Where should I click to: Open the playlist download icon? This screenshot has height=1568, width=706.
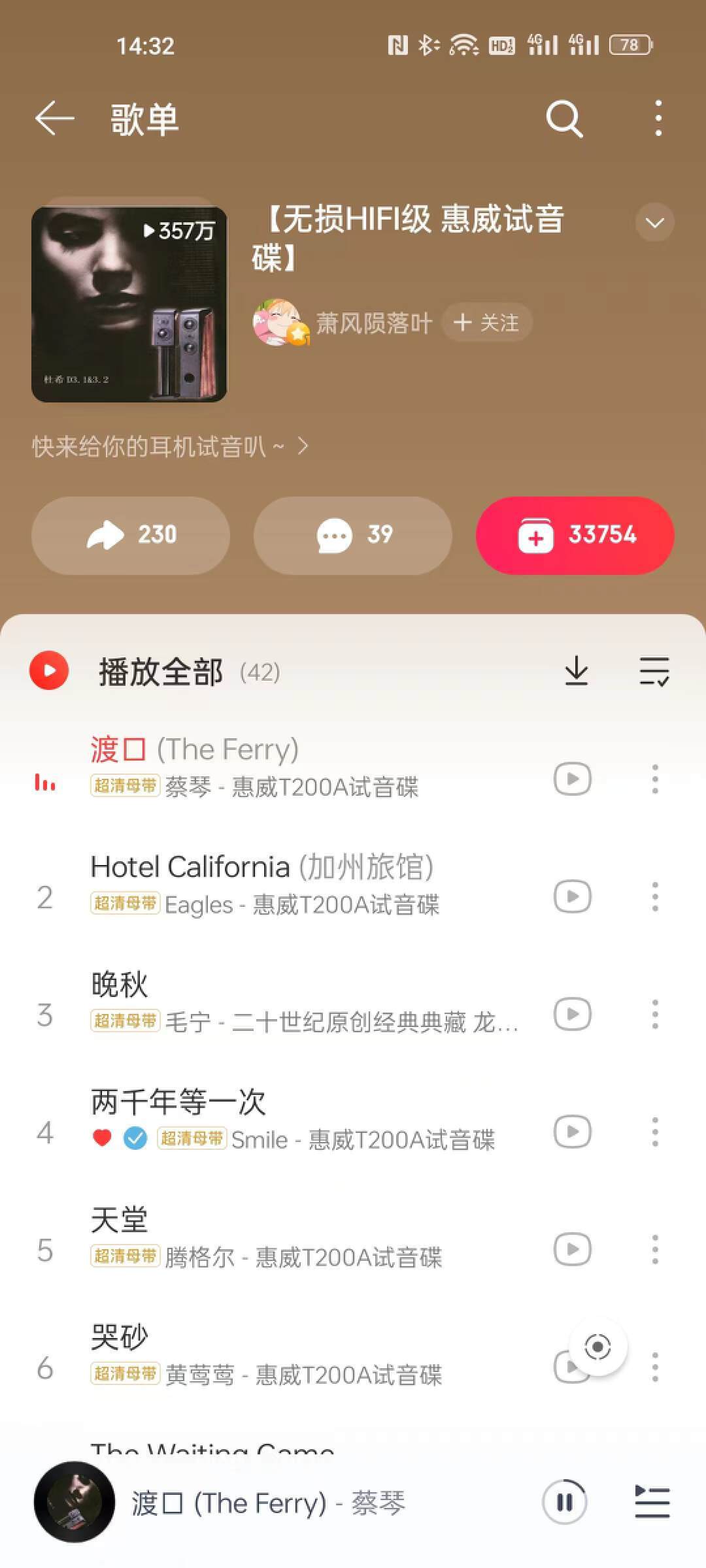coord(575,670)
